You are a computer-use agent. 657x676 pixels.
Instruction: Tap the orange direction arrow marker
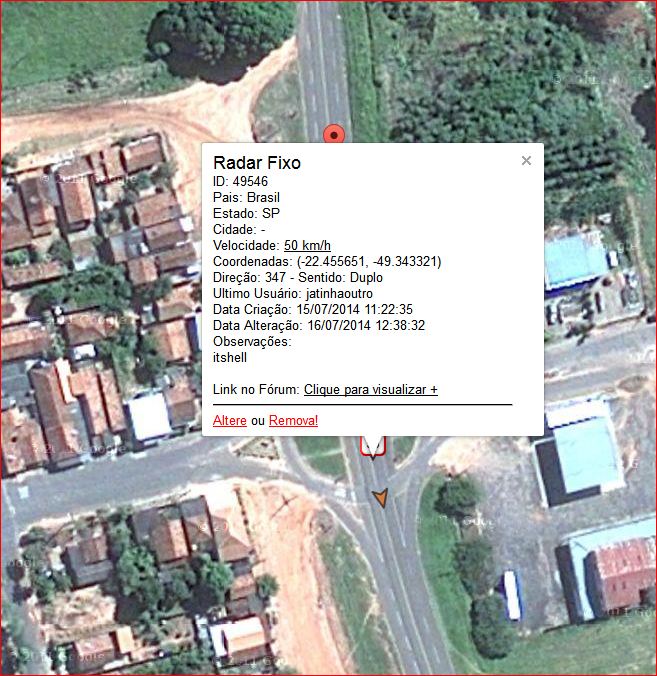(380, 497)
